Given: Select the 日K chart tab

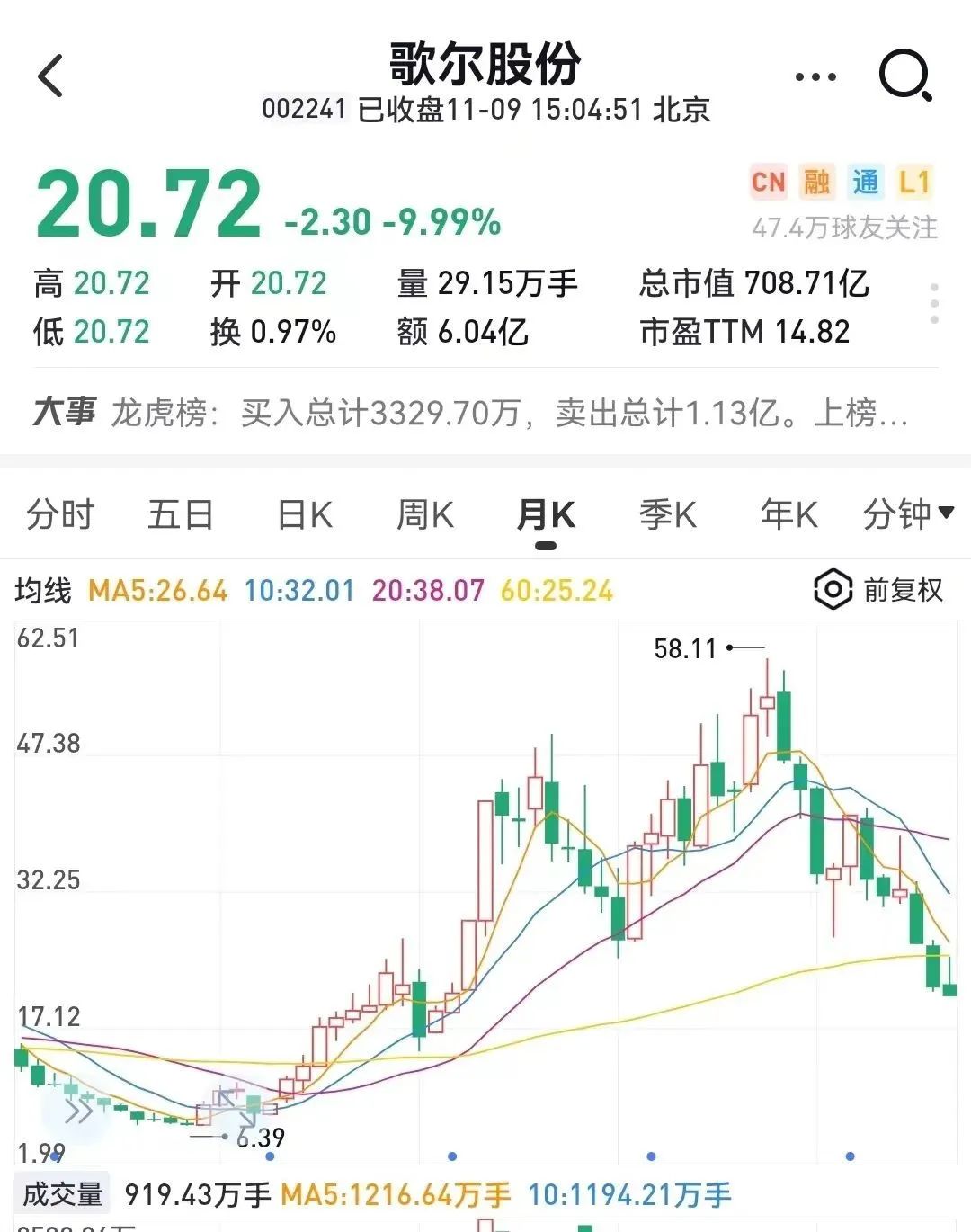Looking at the screenshot, I should [x=305, y=515].
